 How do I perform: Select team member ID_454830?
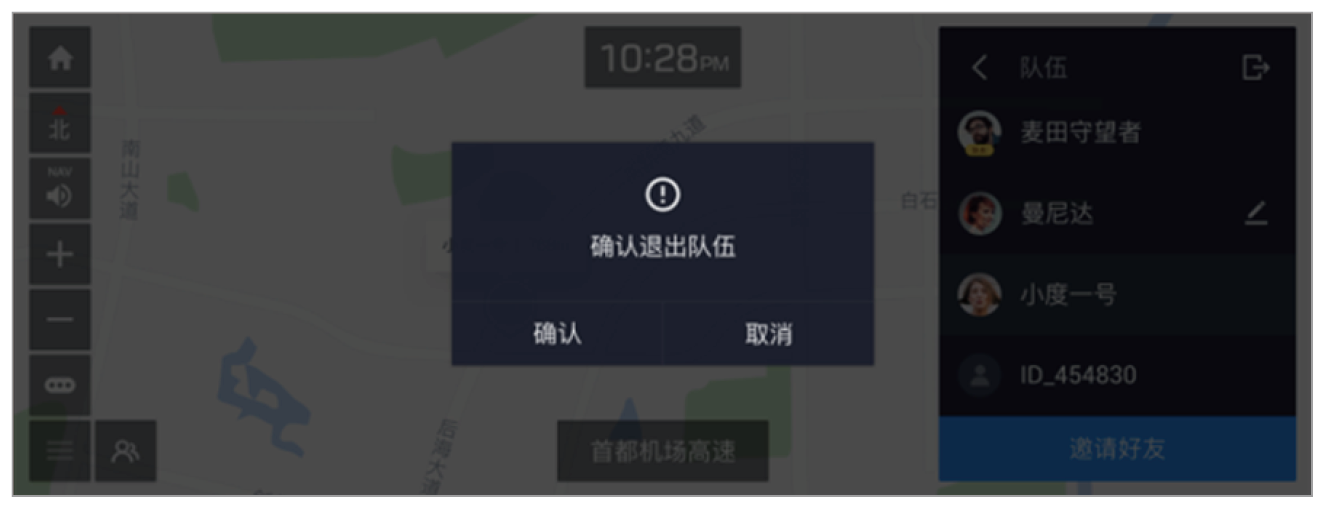point(1080,376)
